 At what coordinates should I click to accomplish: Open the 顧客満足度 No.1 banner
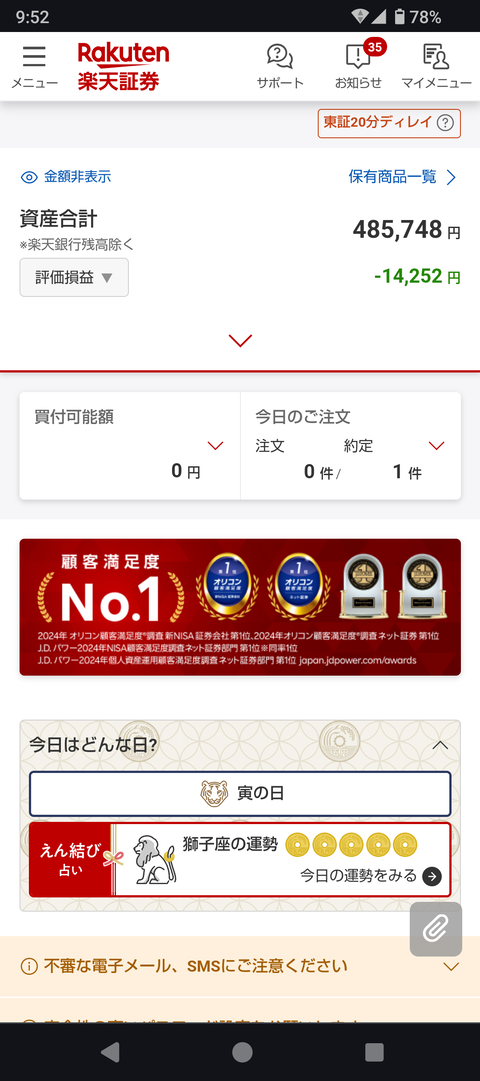coord(240,607)
